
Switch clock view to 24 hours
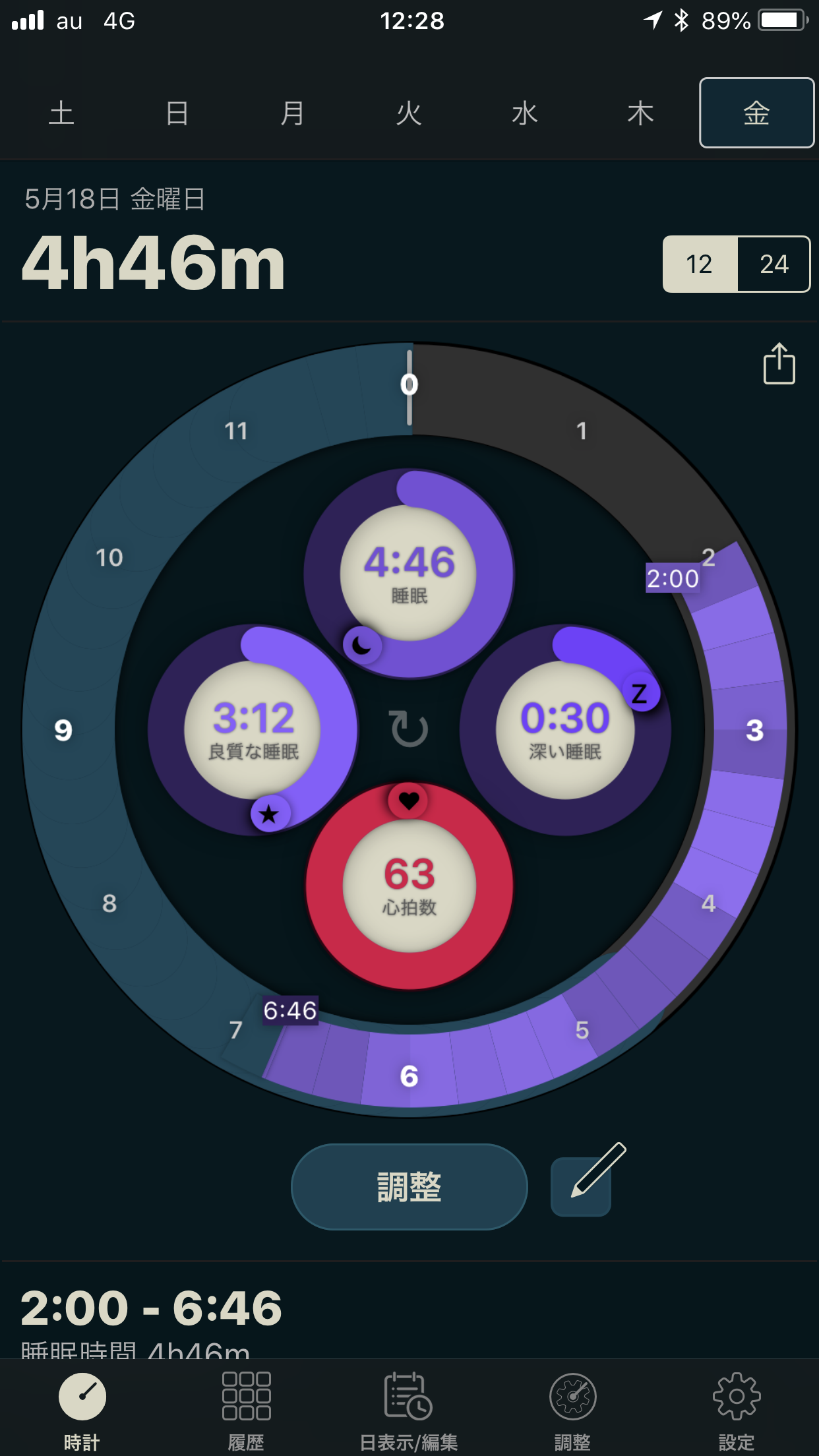point(774,264)
